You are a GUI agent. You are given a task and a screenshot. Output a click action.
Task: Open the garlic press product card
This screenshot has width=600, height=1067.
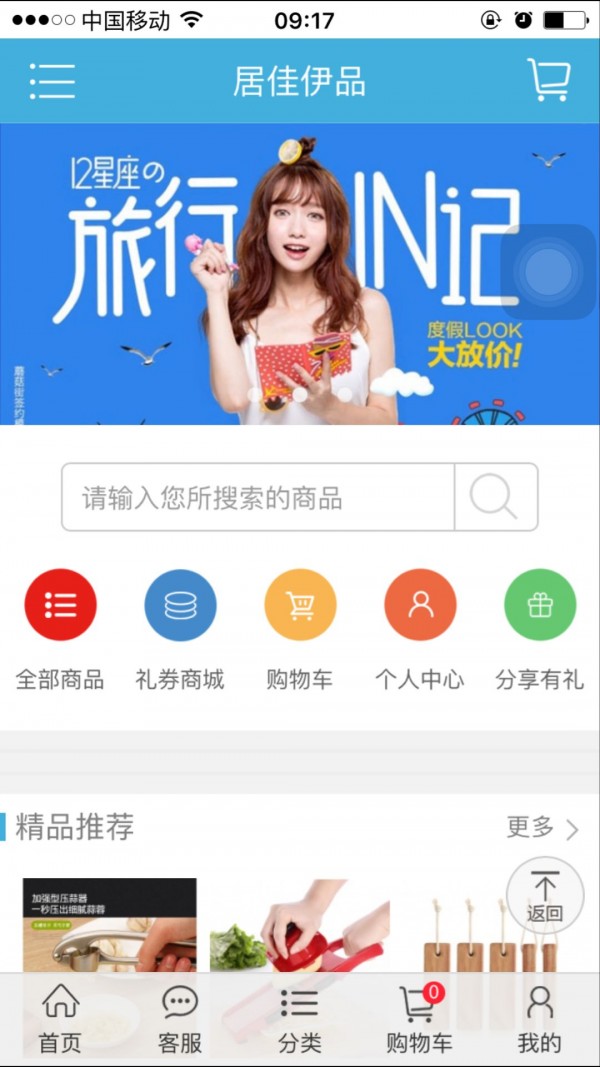tap(110, 925)
